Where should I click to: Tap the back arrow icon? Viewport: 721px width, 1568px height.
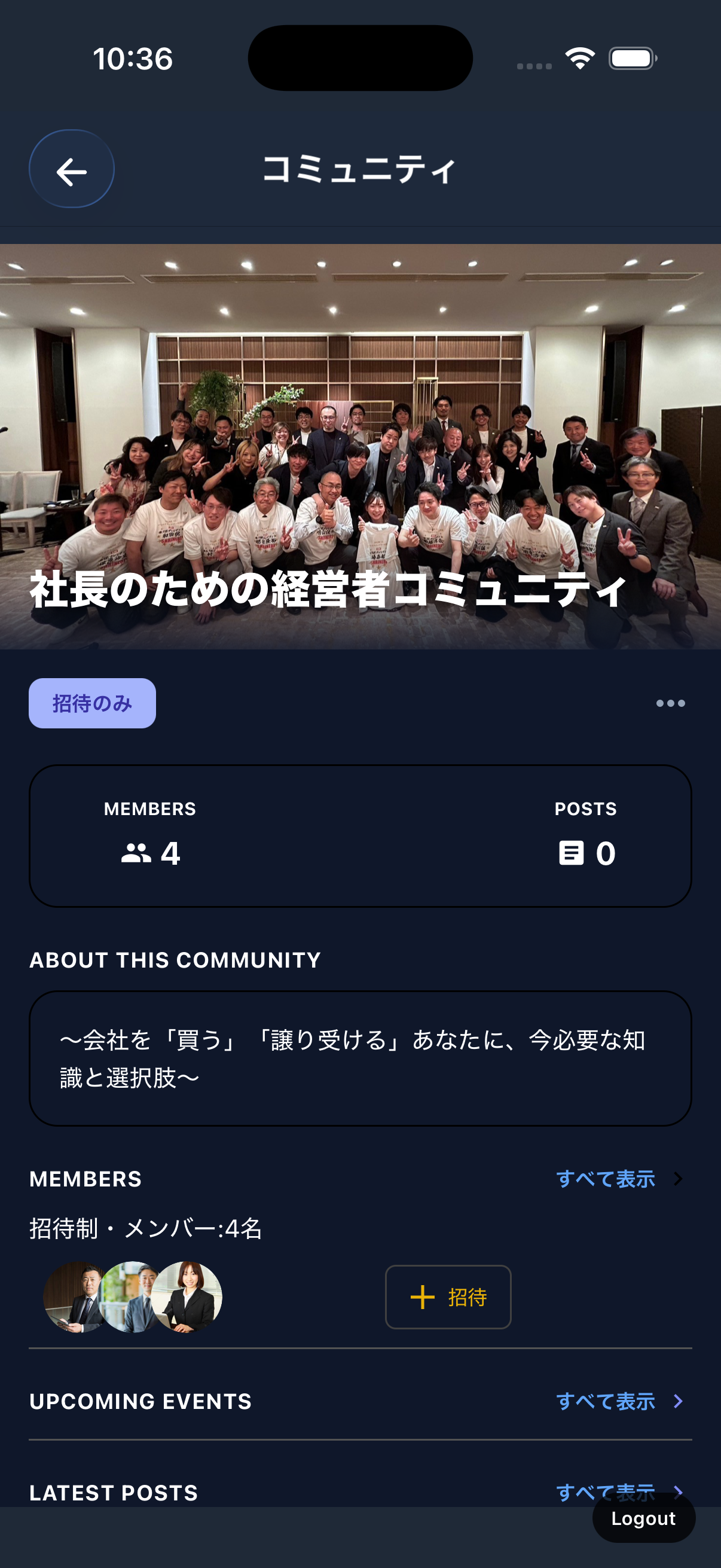pyautogui.click(x=71, y=170)
